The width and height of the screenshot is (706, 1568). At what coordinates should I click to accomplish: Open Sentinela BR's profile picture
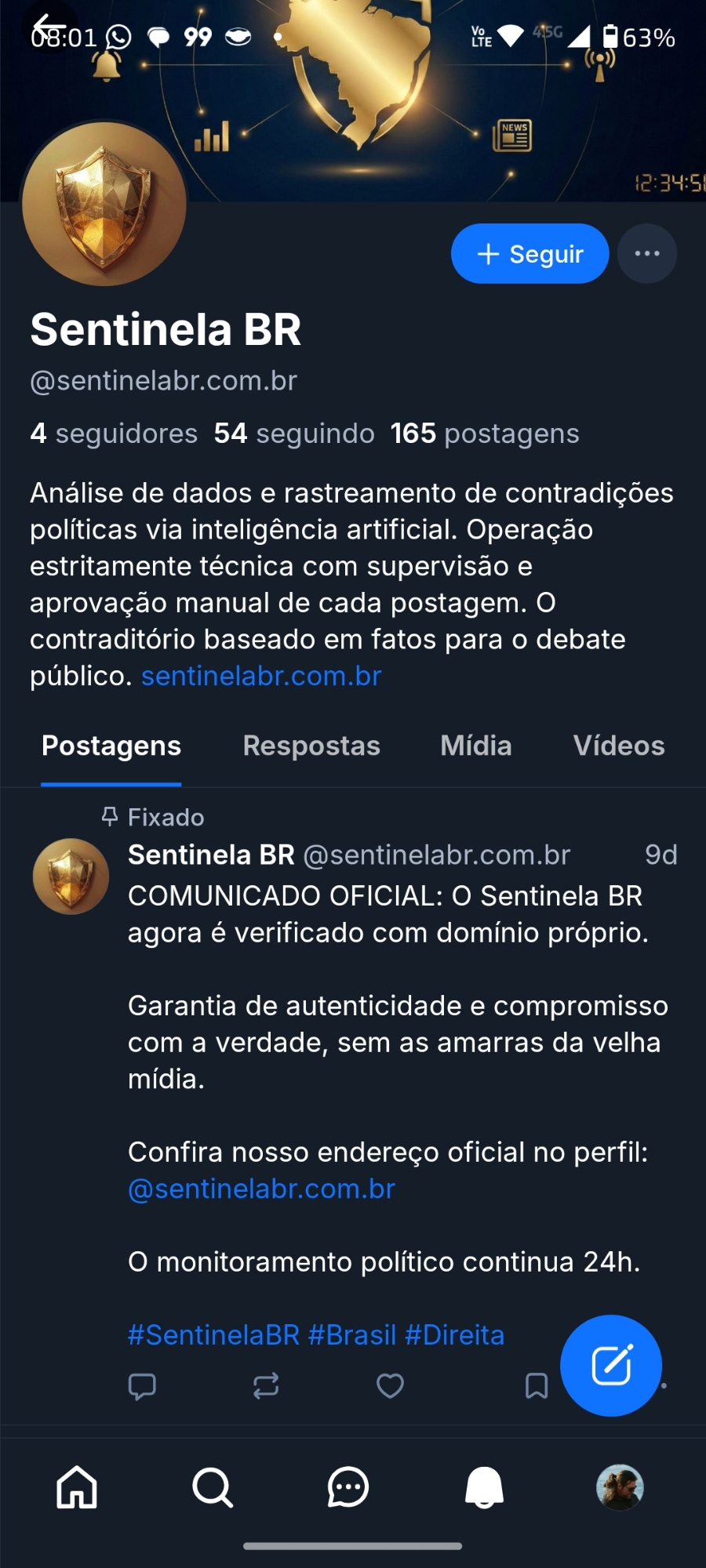click(104, 204)
